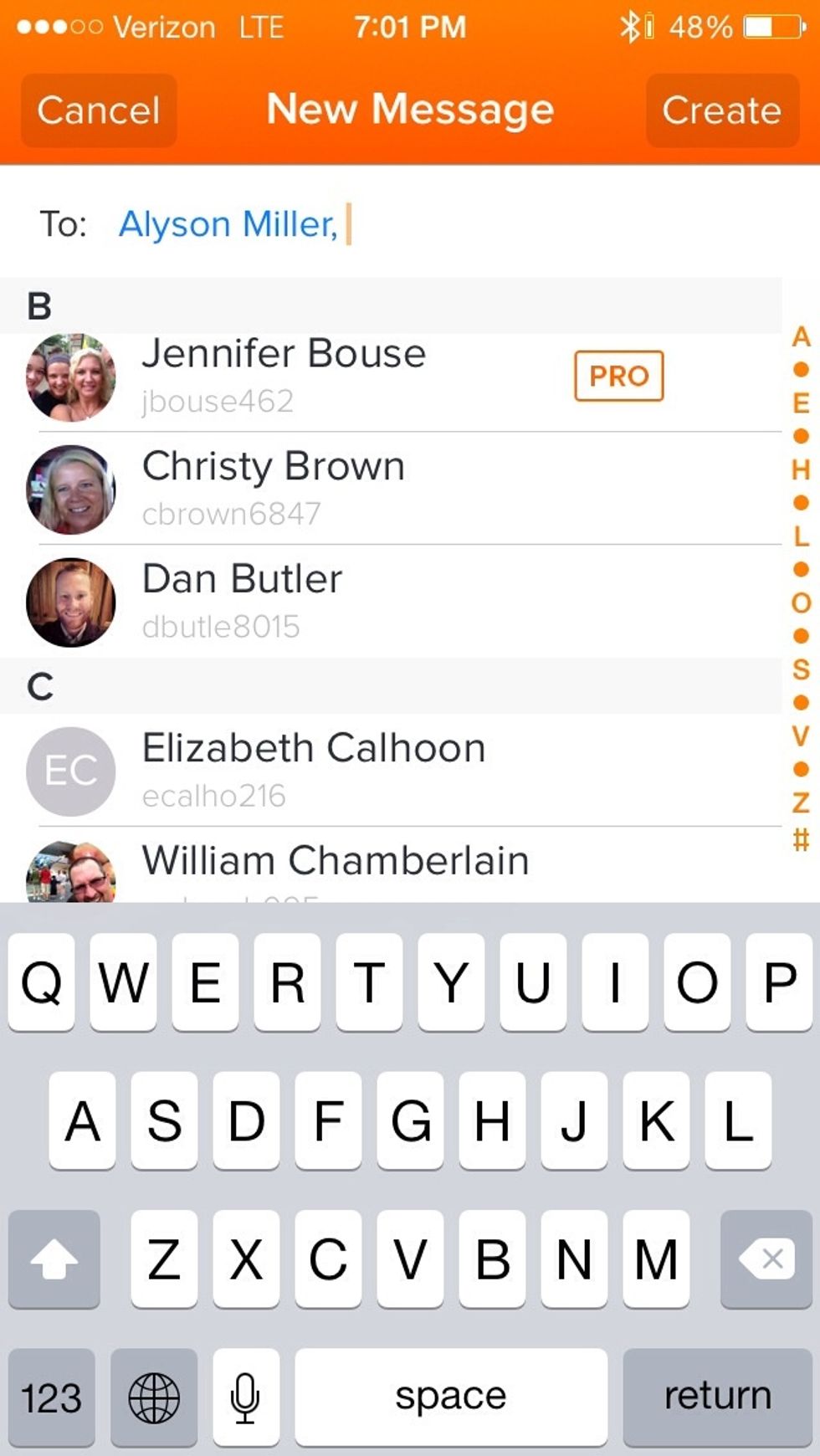This screenshot has width=820, height=1456.
Task: Tap the Create button
Action: coord(722,110)
